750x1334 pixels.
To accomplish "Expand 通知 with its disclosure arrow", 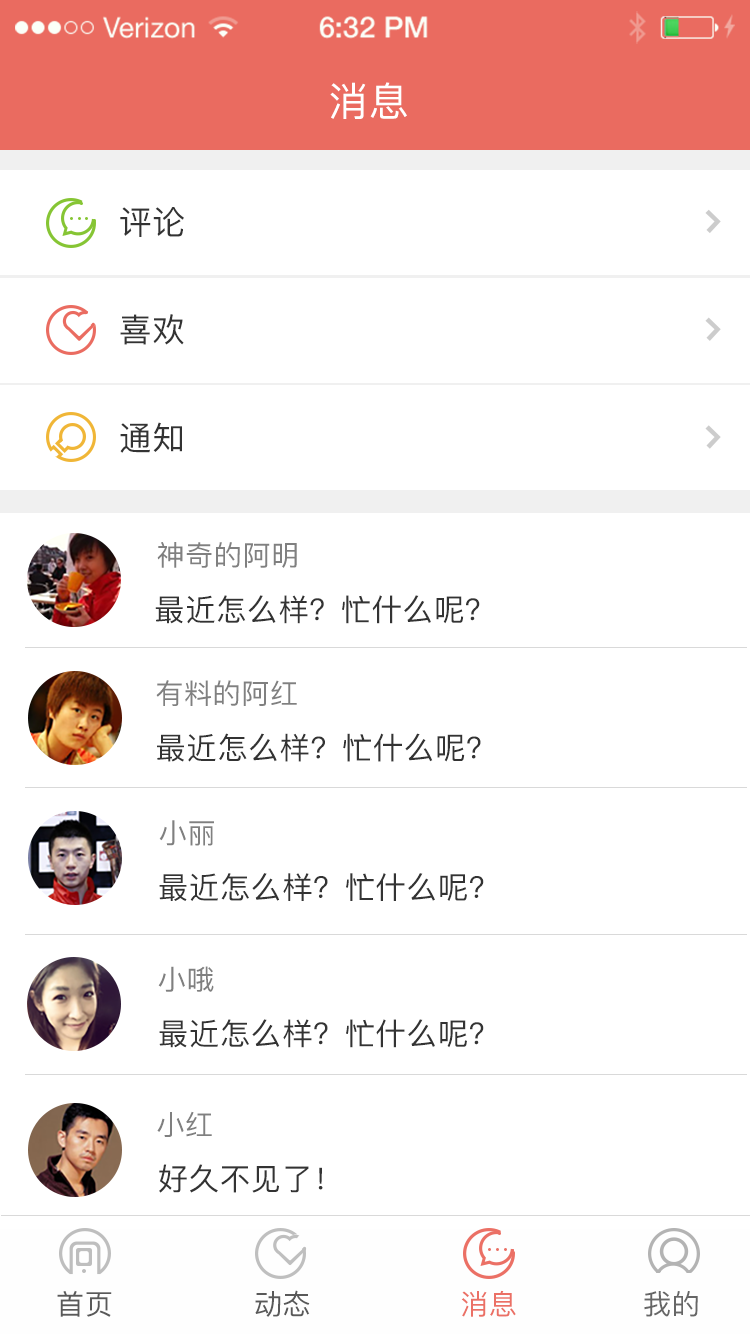I will [712, 437].
